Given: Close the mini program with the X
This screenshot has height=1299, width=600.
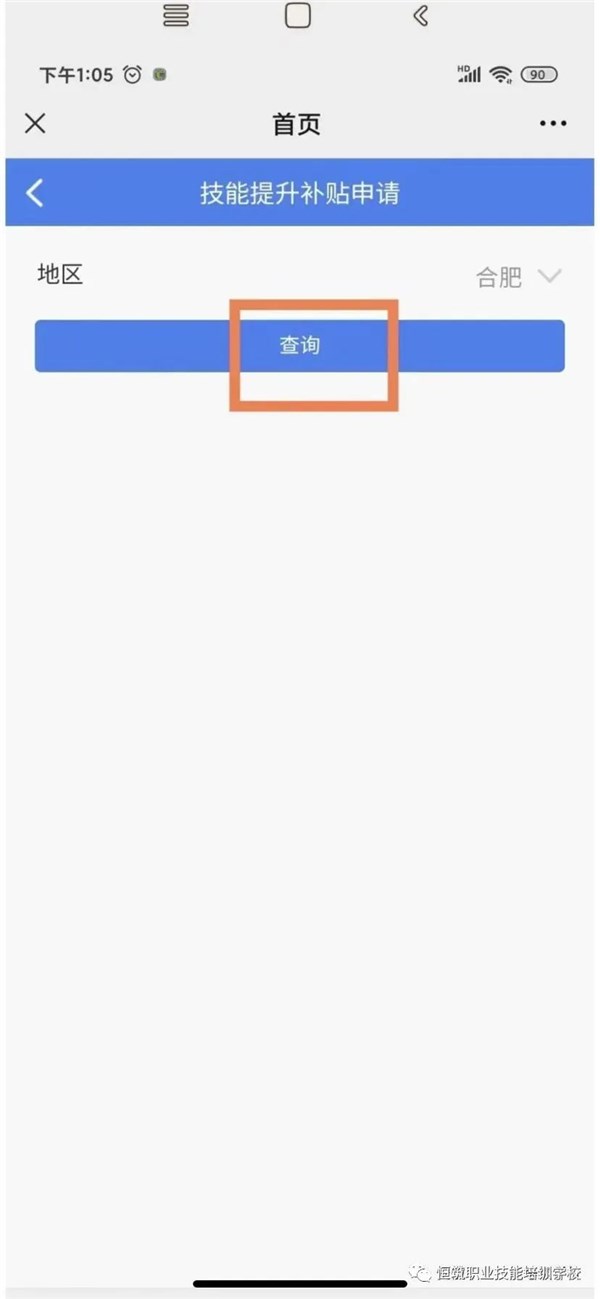Looking at the screenshot, I should point(35,123).
